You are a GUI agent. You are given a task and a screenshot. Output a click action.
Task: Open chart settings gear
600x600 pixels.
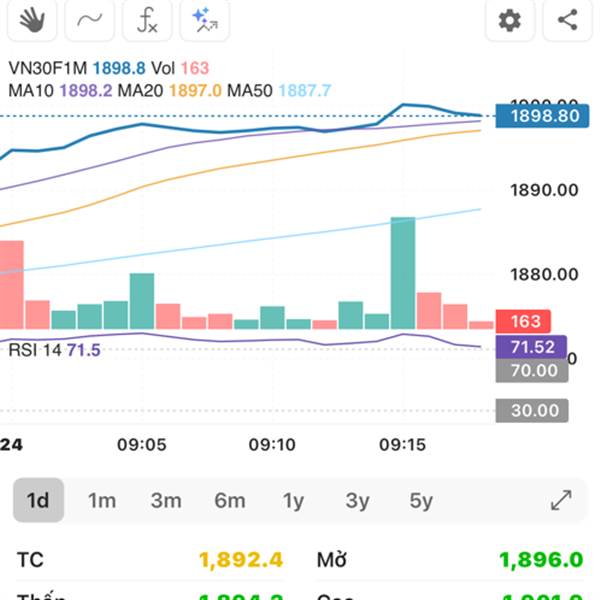510,20
